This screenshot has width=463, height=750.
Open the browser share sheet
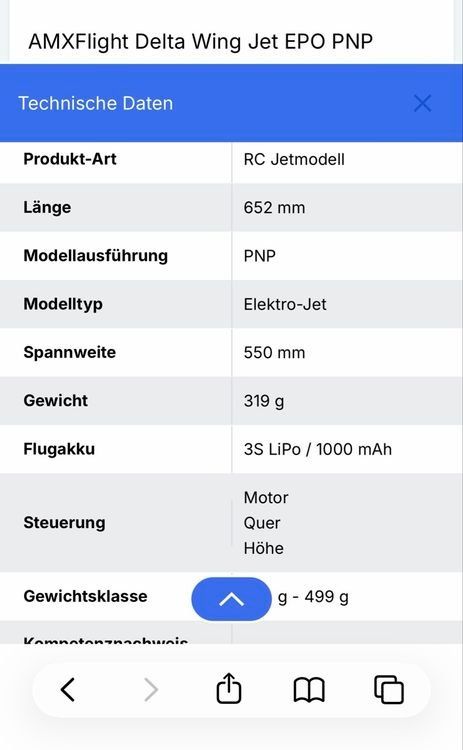(x=229, y=688)
